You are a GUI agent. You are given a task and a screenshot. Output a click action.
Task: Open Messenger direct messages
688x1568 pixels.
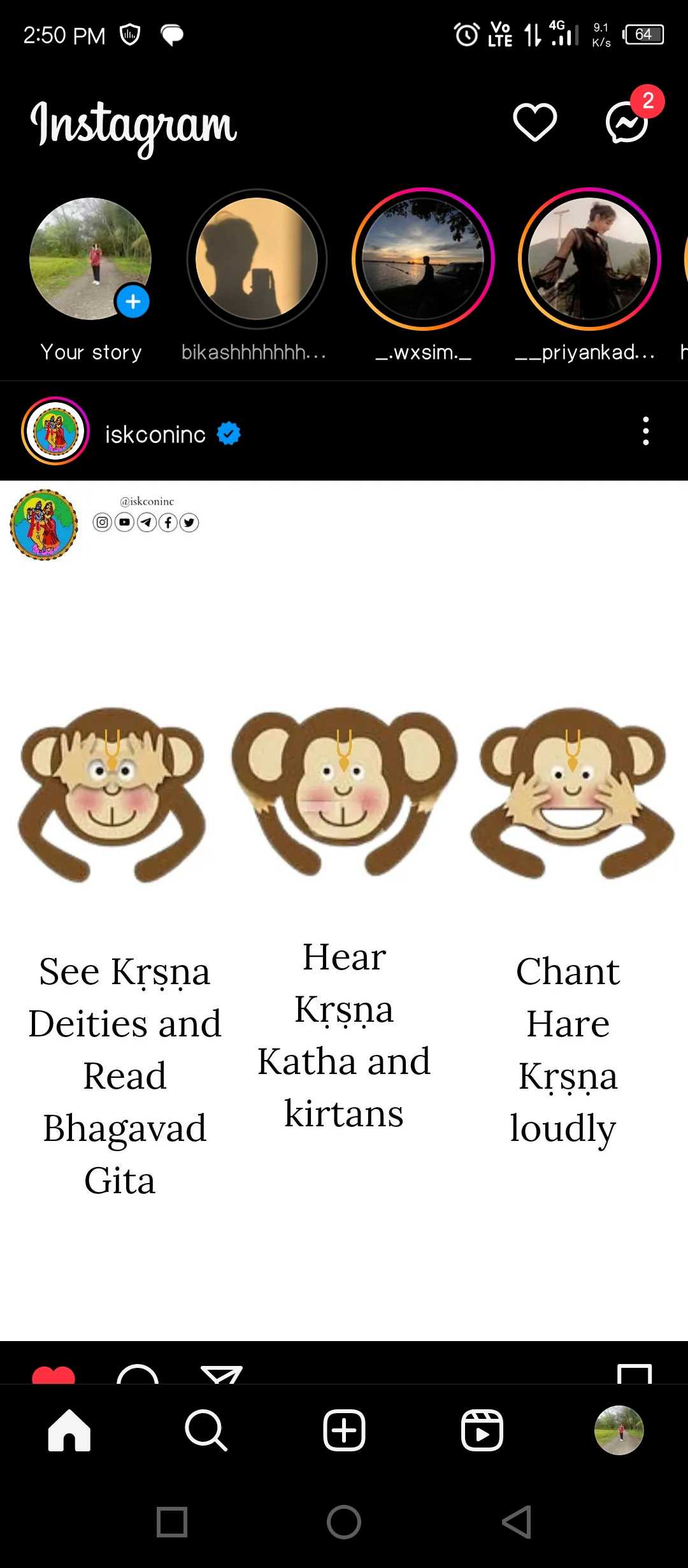[x=627, y=122]
